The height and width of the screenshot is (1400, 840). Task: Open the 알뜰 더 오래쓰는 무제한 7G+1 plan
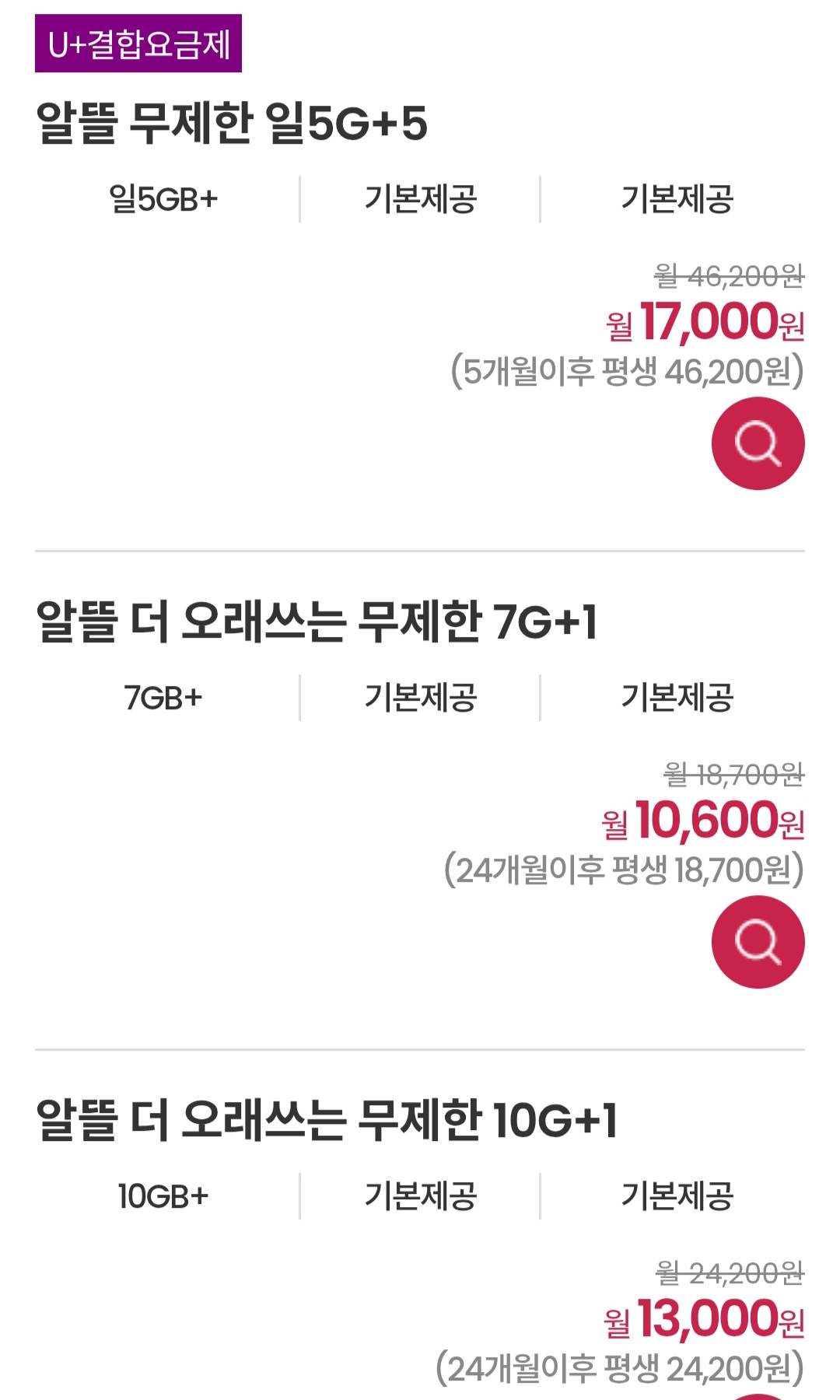tap(317, 622)
